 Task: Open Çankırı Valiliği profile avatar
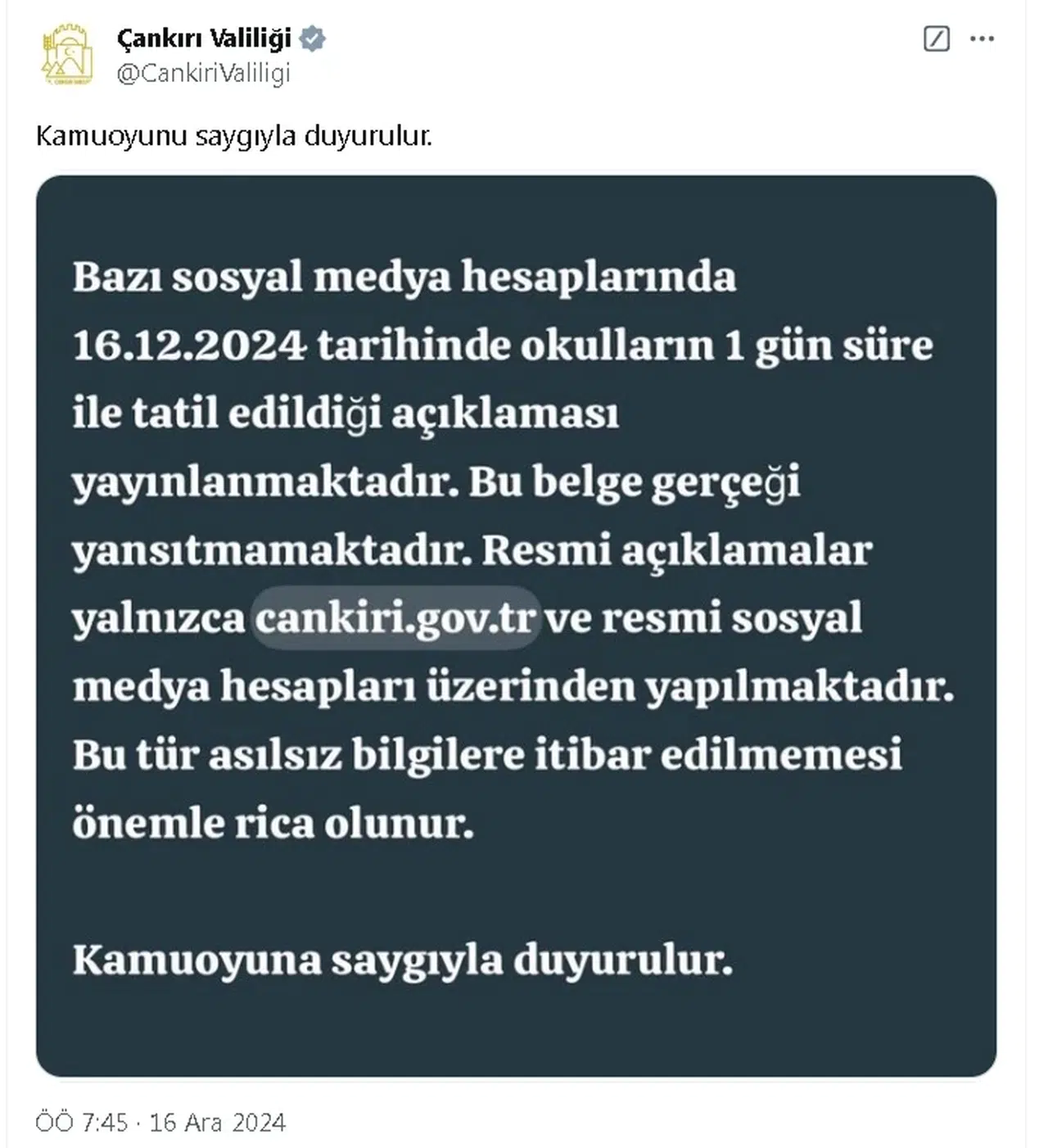click(67, 55)
